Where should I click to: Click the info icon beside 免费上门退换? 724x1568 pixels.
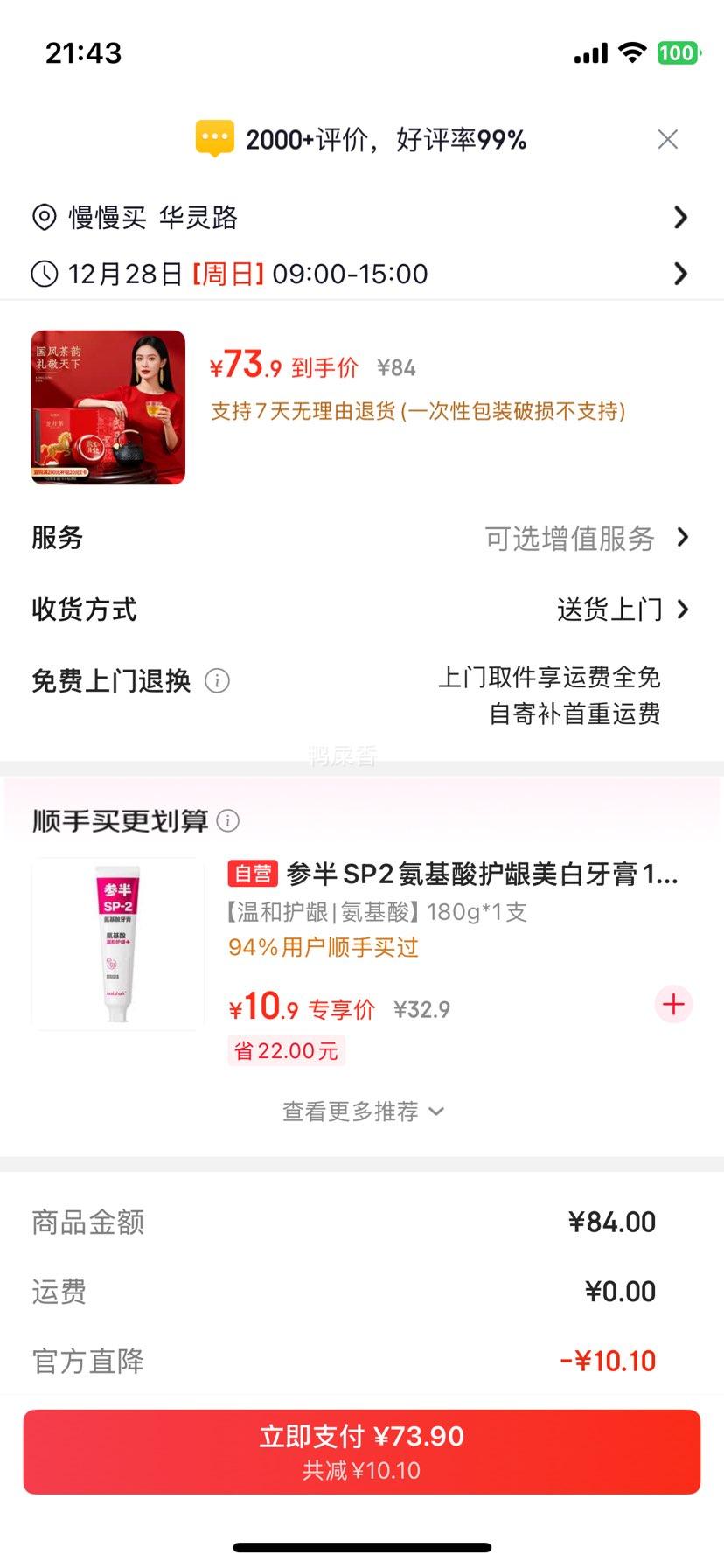[x=217, y=681]
